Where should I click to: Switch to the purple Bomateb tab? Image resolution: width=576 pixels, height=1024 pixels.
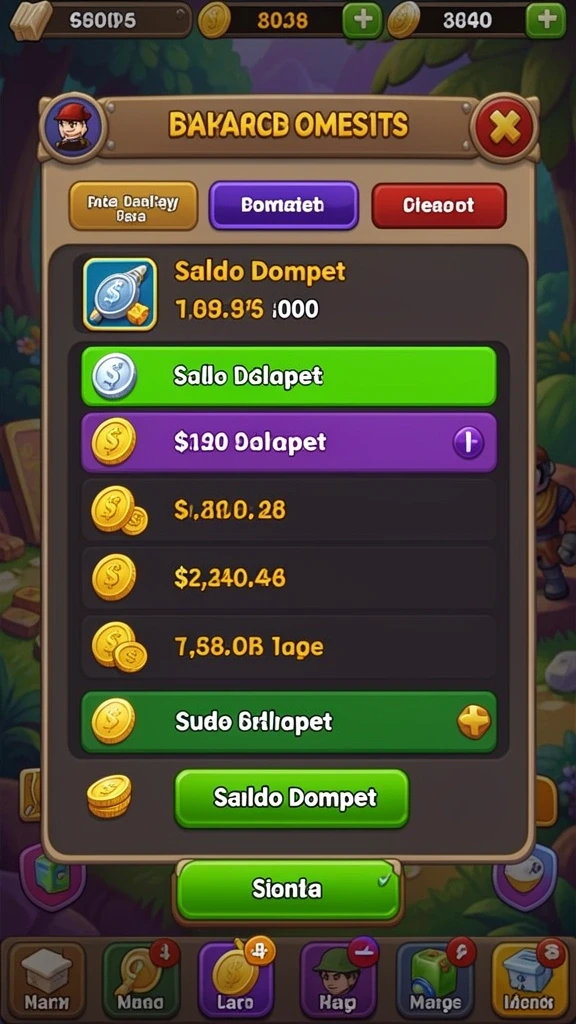(283, 205)
